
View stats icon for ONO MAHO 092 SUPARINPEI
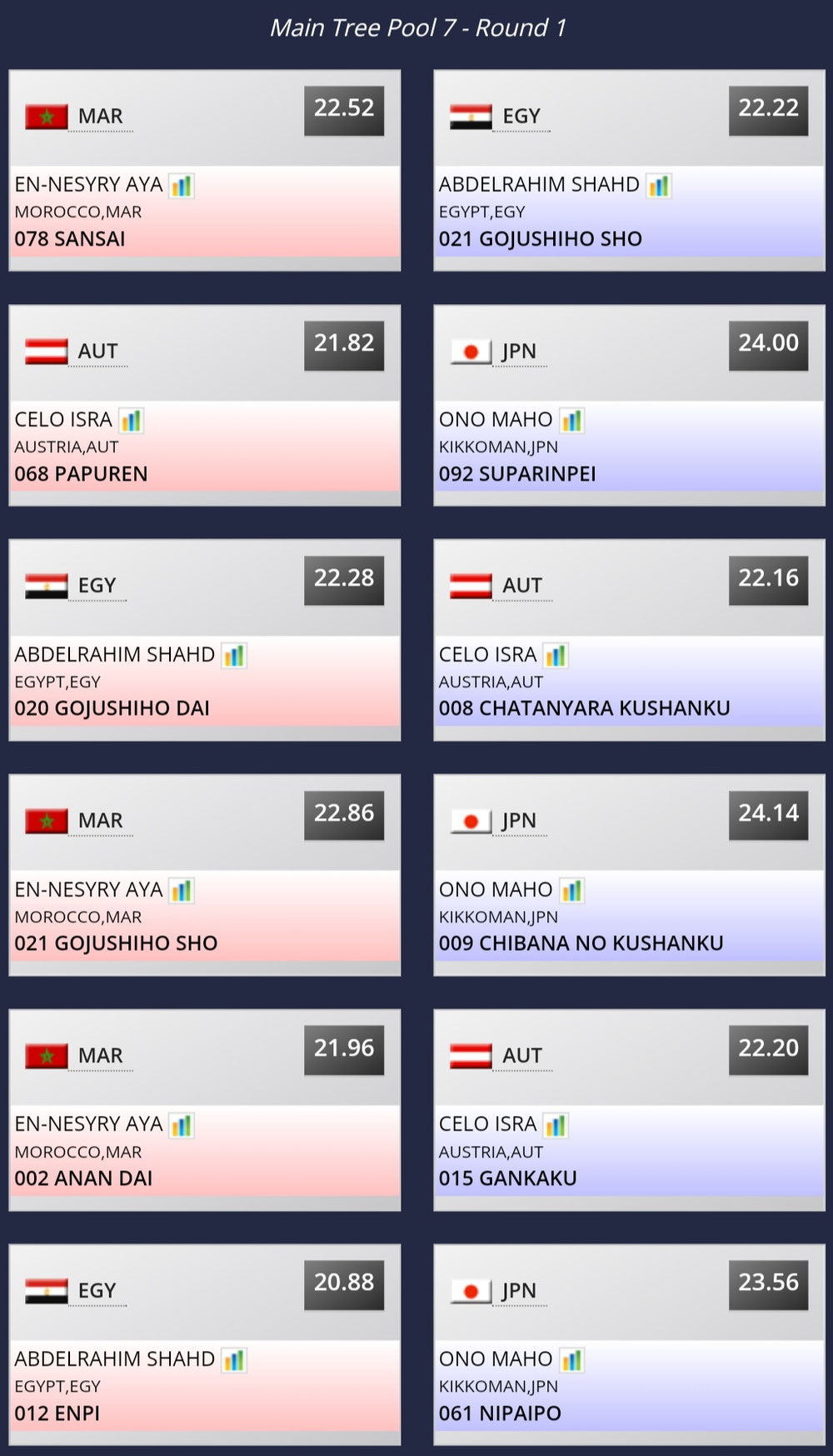click(x=571, y=421)
